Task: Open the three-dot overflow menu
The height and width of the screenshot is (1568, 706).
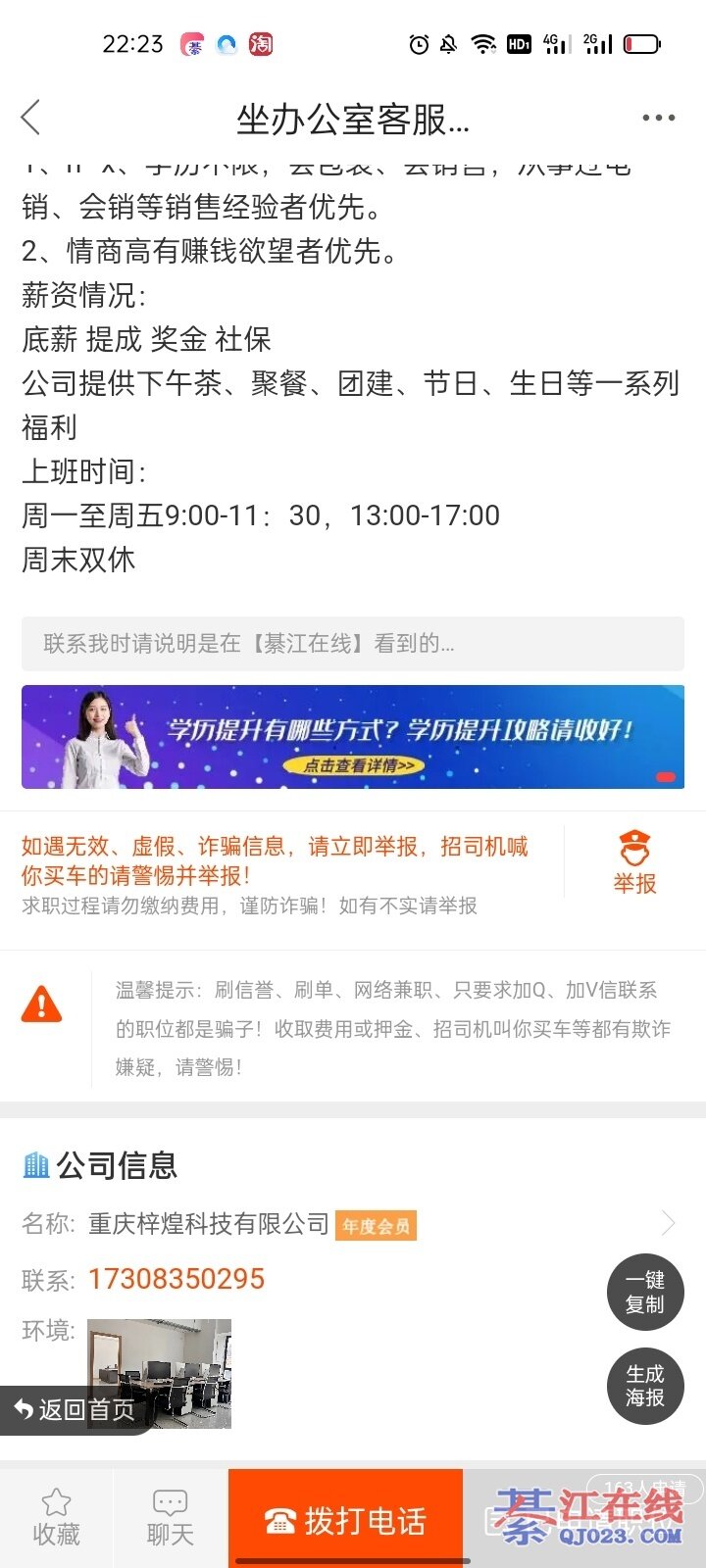Action: click(x=658, y=118)
